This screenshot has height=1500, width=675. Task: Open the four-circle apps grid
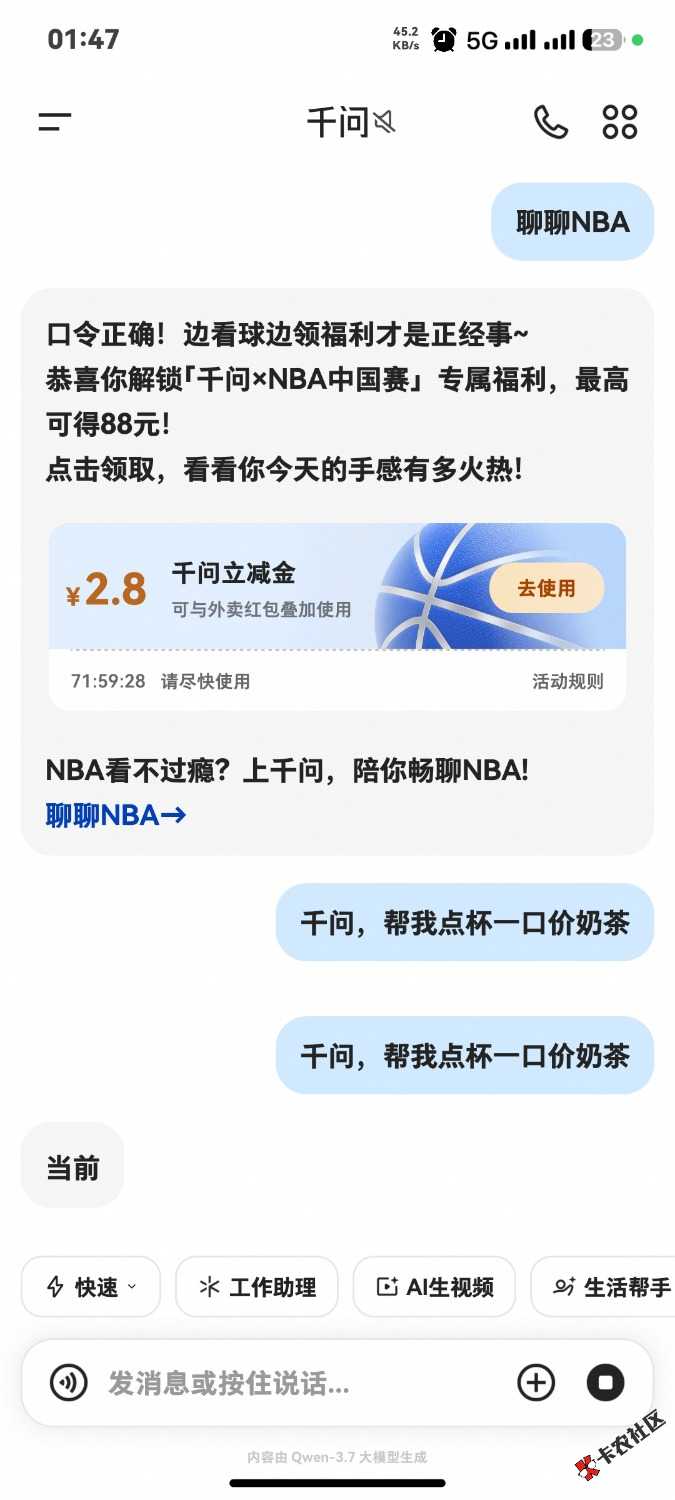620,122
